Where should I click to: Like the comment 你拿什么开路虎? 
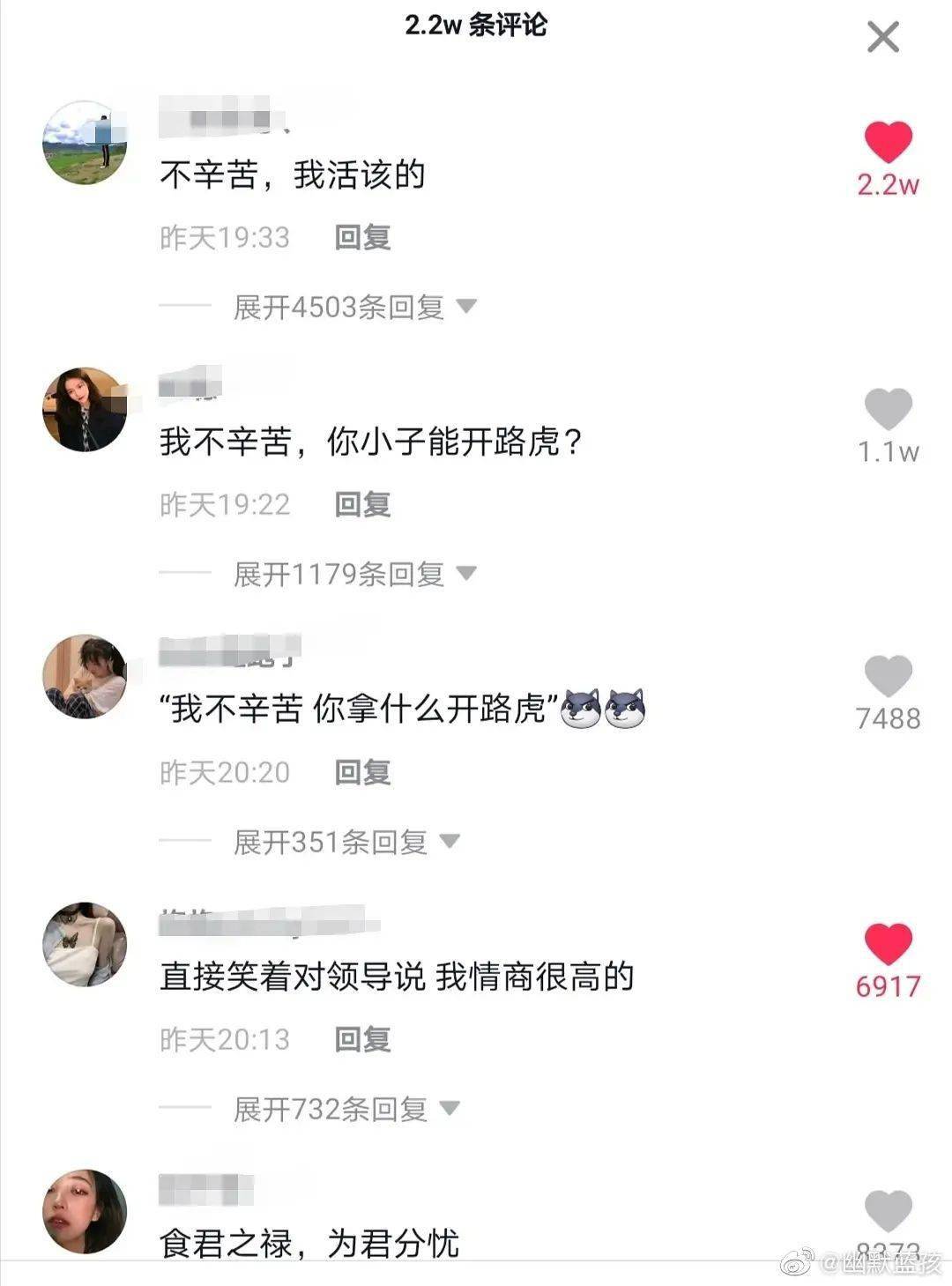click(x=888, y=677)
